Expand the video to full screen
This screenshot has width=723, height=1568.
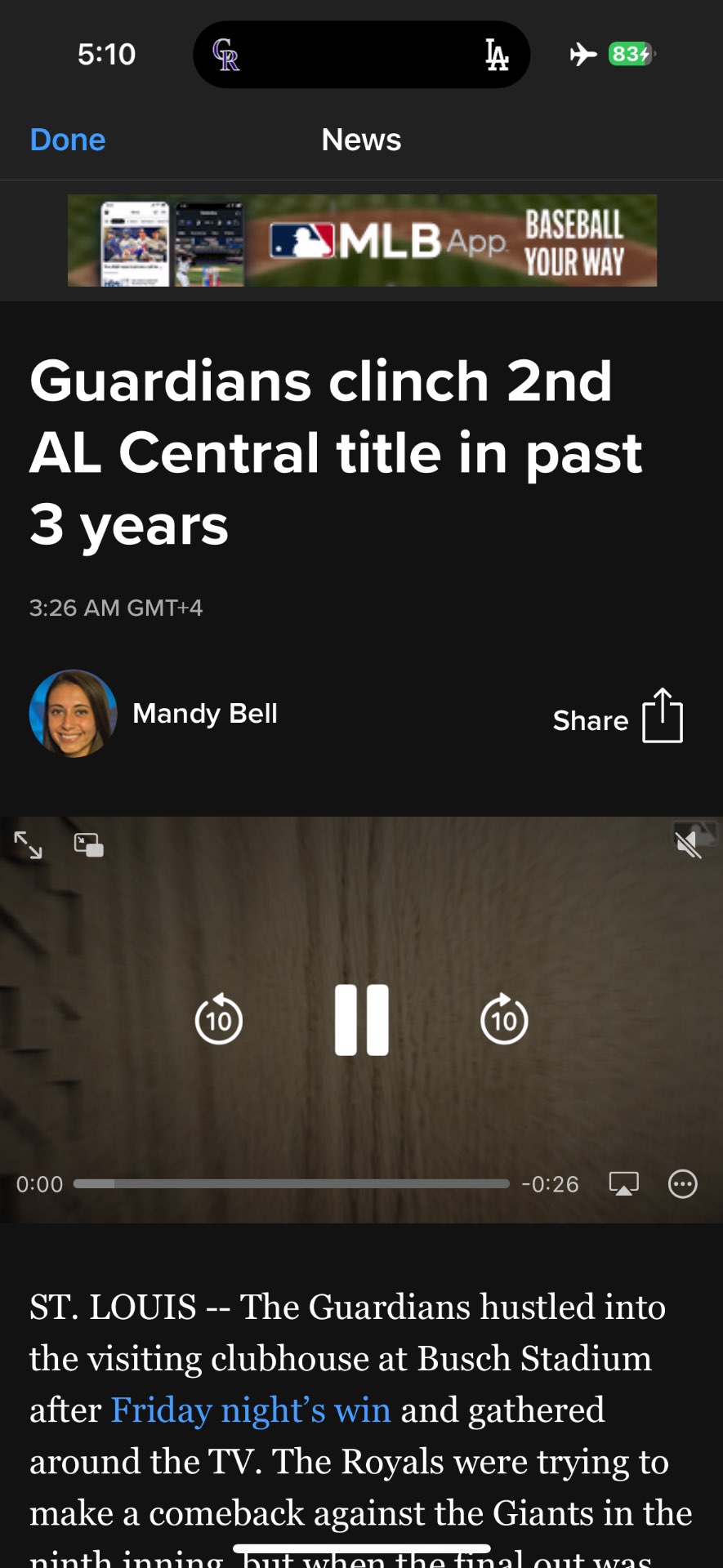click(29, 844)
